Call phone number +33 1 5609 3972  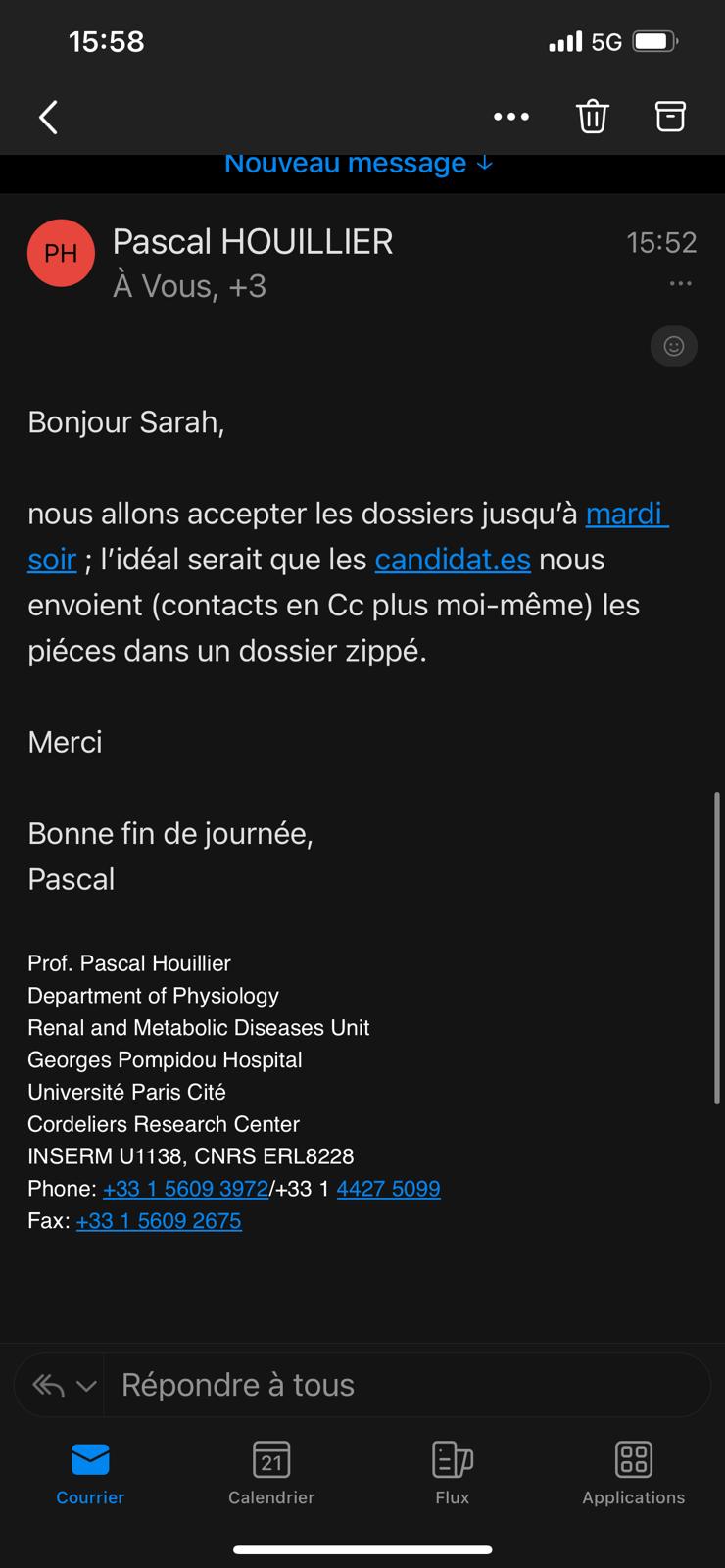pyautogui.click(x=185, y=1189)
